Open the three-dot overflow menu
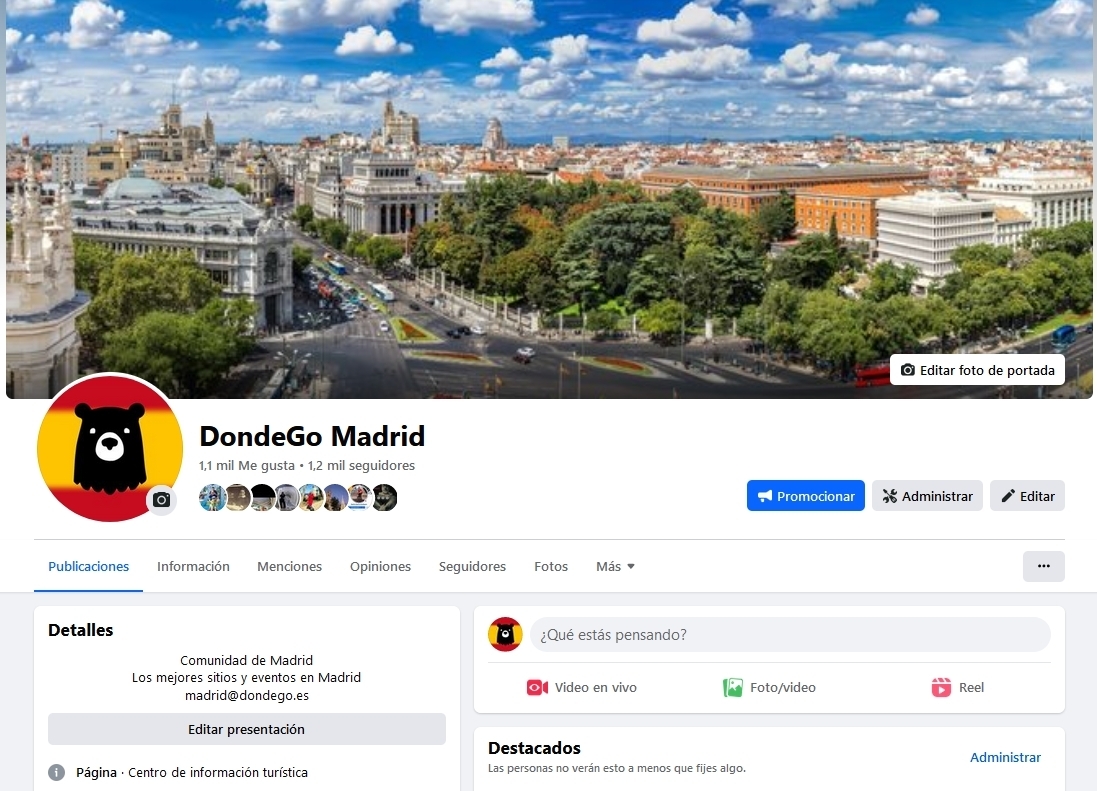The image size is (1097, 791). click(x=1043, y=566)
